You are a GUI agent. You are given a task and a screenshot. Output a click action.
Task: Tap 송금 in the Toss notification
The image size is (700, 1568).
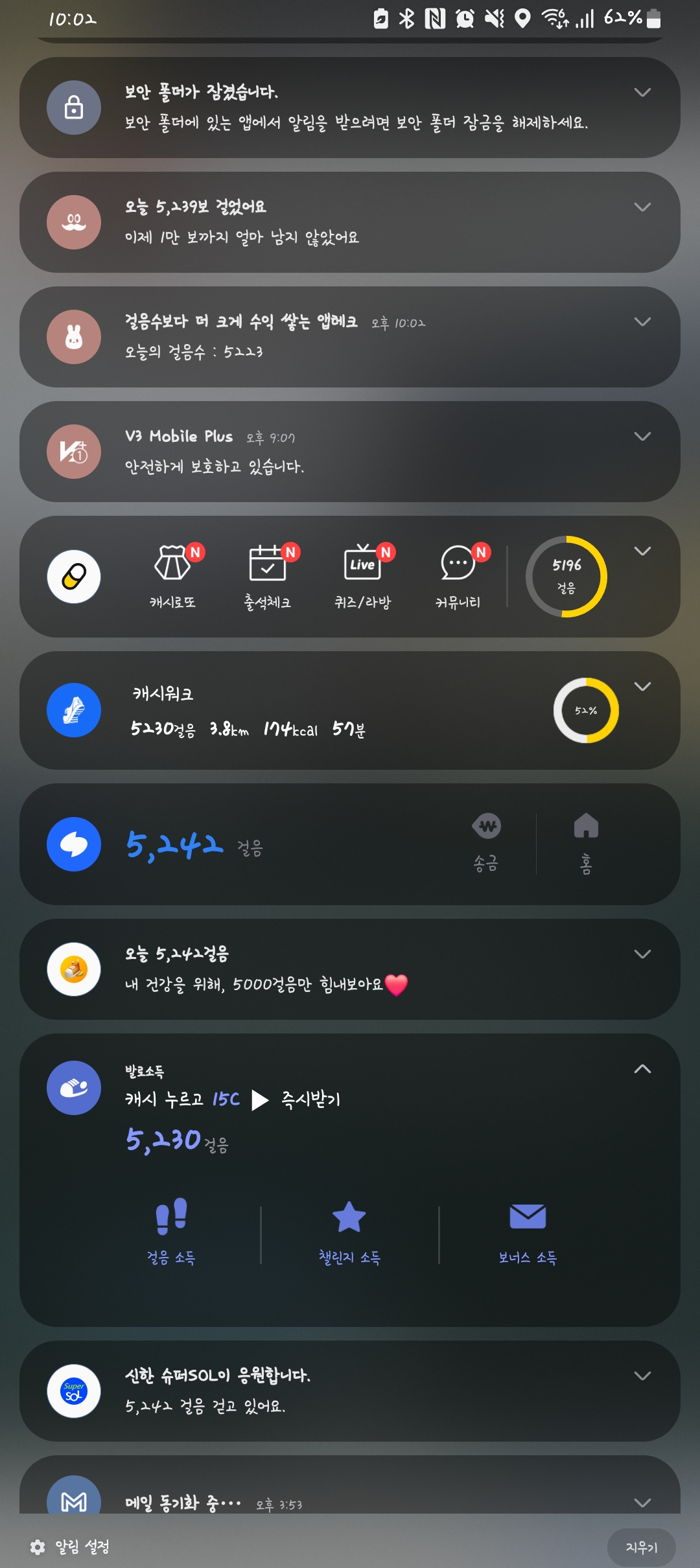coord(487,844)
